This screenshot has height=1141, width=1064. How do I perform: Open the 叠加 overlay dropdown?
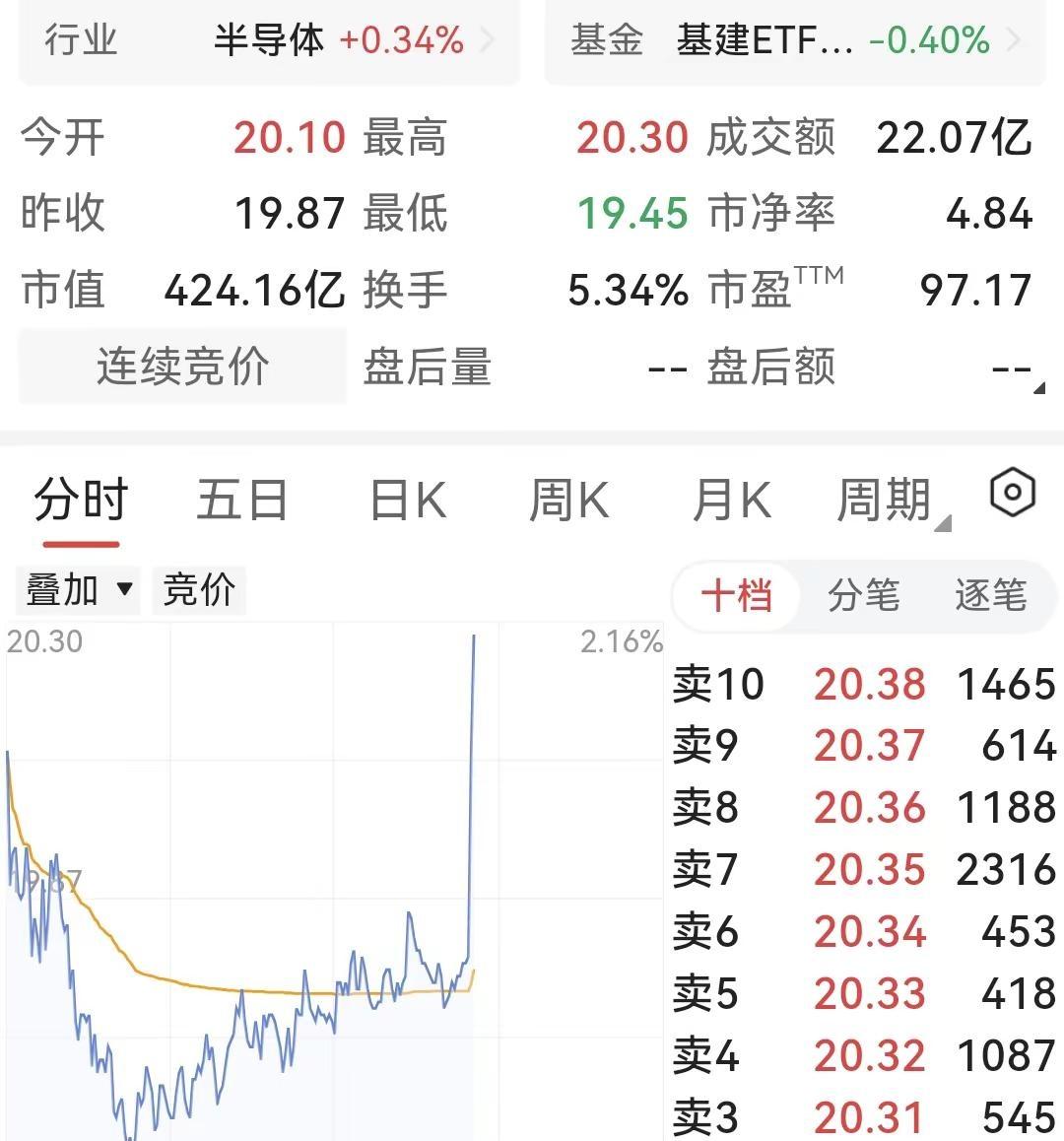[x=79, y=590]
